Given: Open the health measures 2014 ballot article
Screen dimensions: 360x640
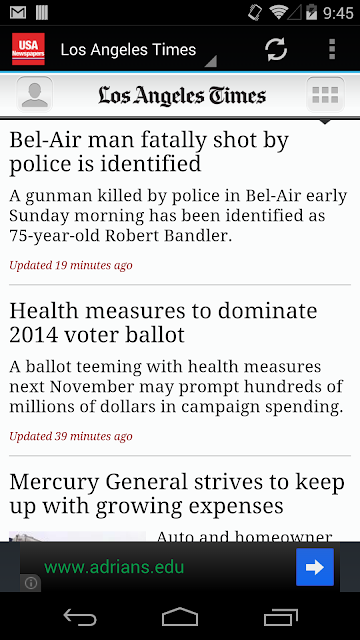Looking at the screenshot, I should point(163,322).
